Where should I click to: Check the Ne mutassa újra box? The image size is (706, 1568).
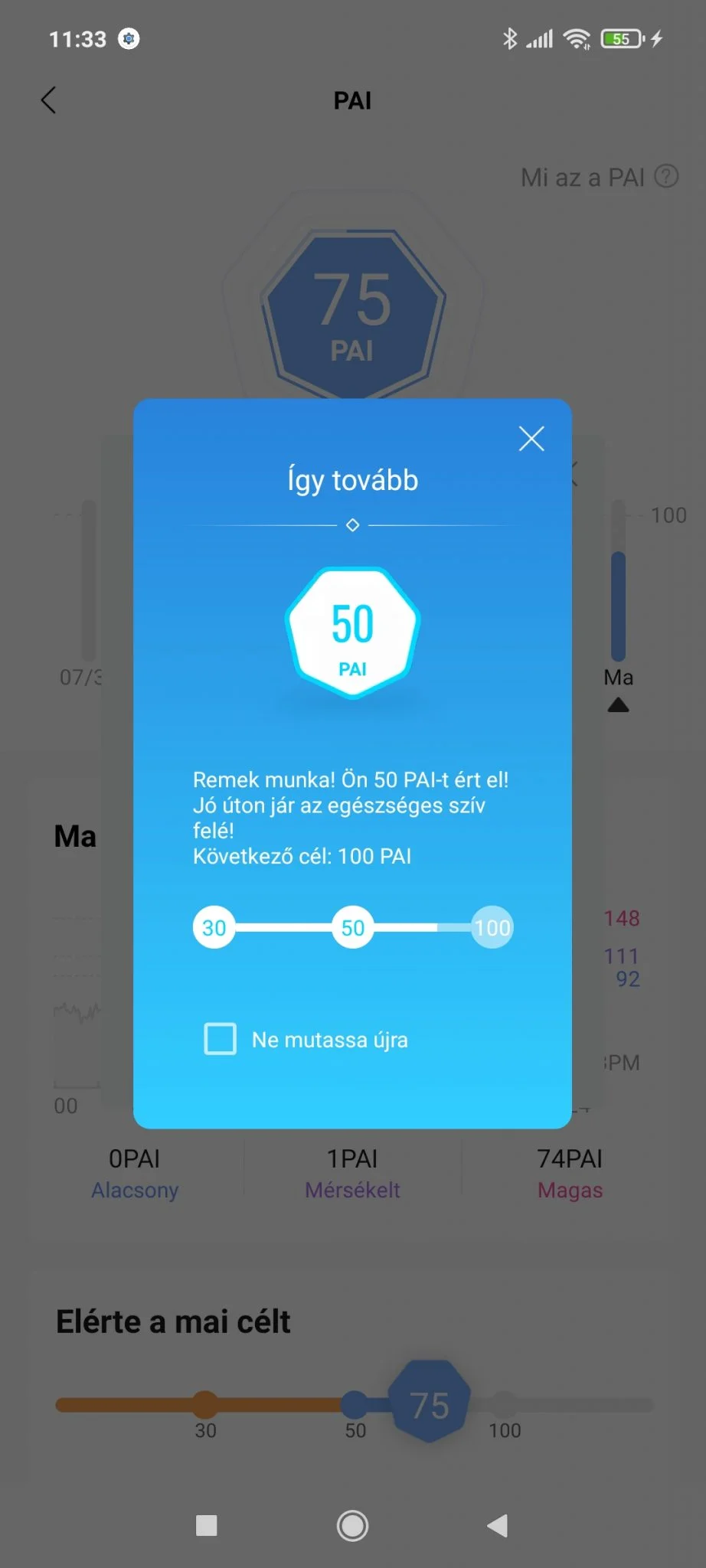[221, 1039]
